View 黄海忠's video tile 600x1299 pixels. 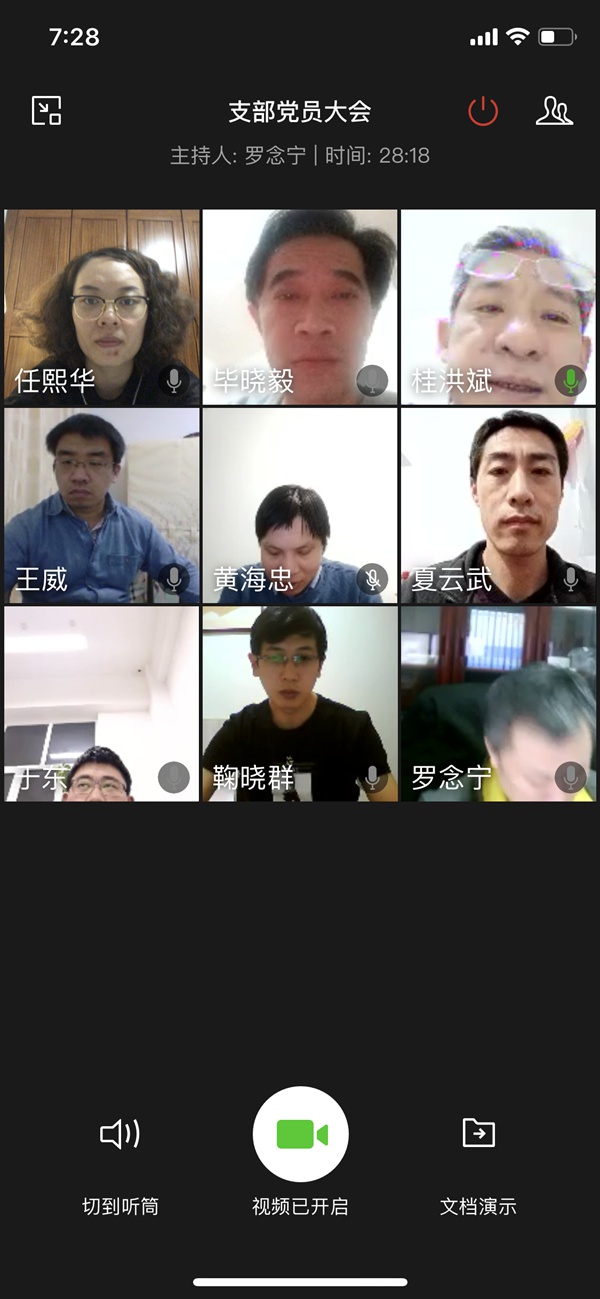point(300,505)
